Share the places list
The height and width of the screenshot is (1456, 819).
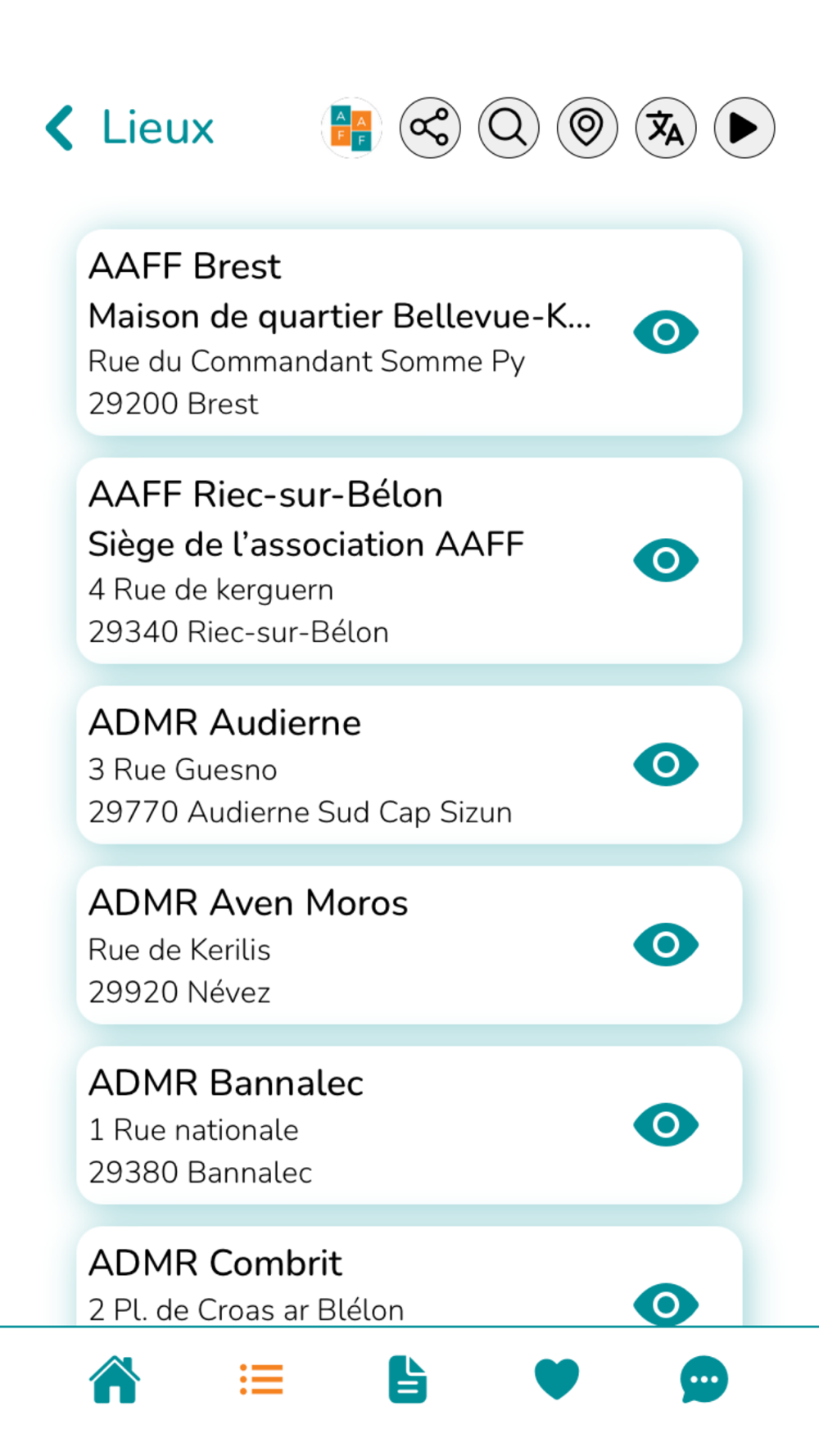(x=430, y=128)
